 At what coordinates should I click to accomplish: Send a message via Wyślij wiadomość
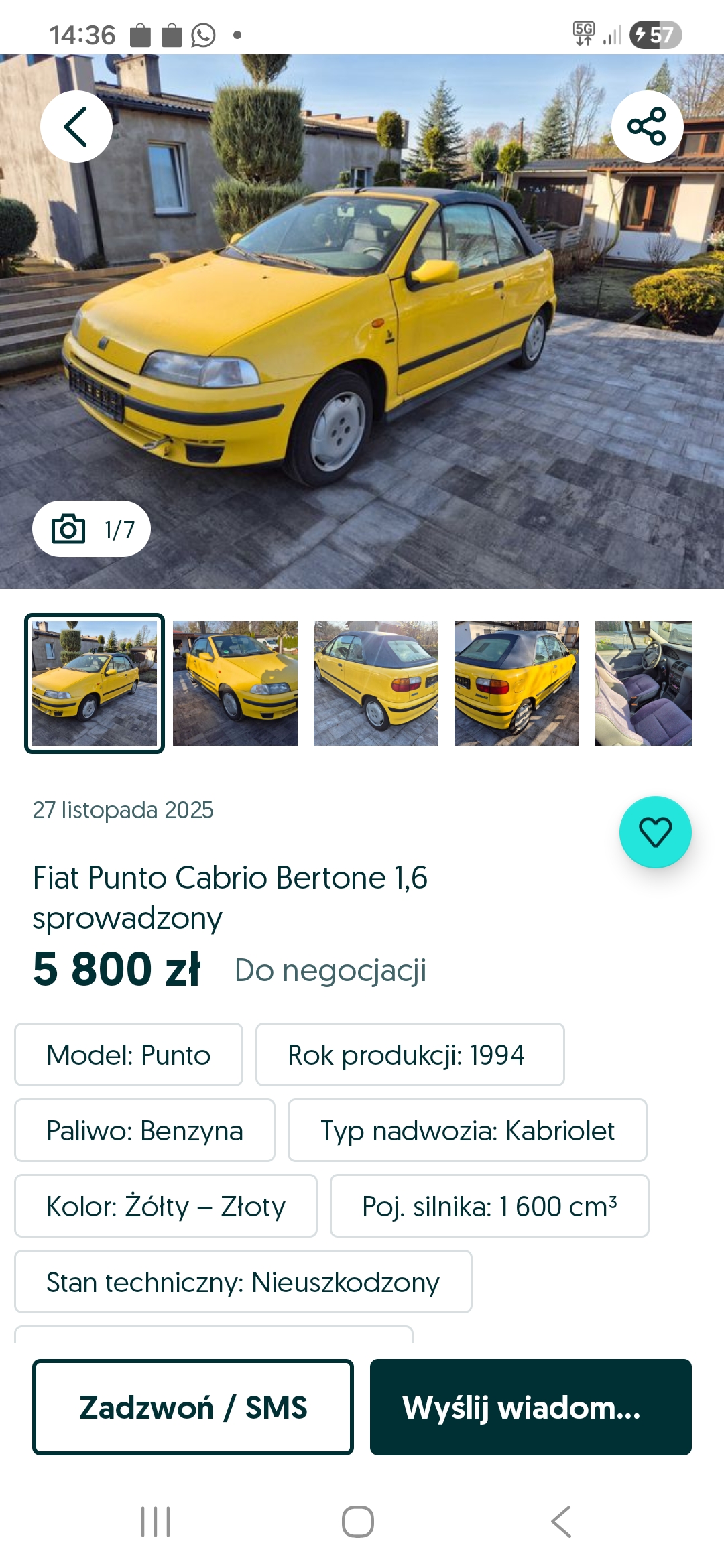[x=530, y=1407]
